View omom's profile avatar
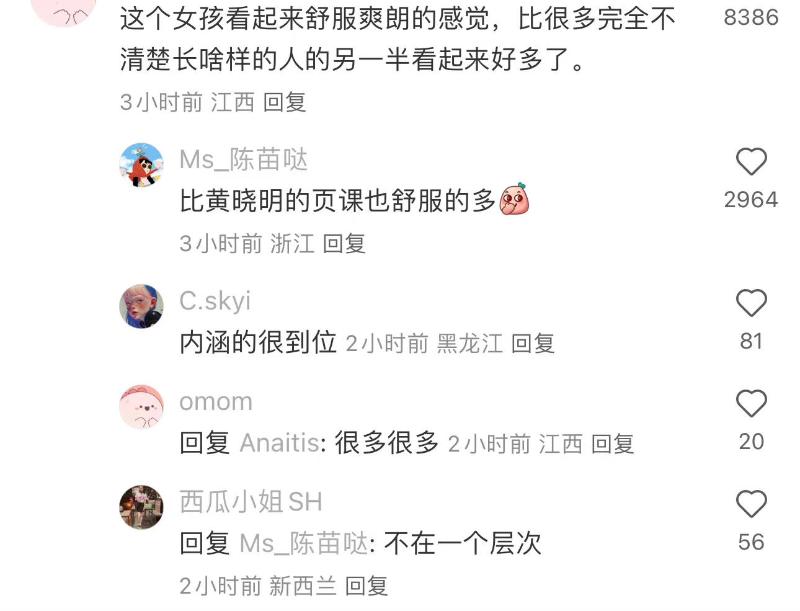Viewport: 800px width, 611px height. 141,407
